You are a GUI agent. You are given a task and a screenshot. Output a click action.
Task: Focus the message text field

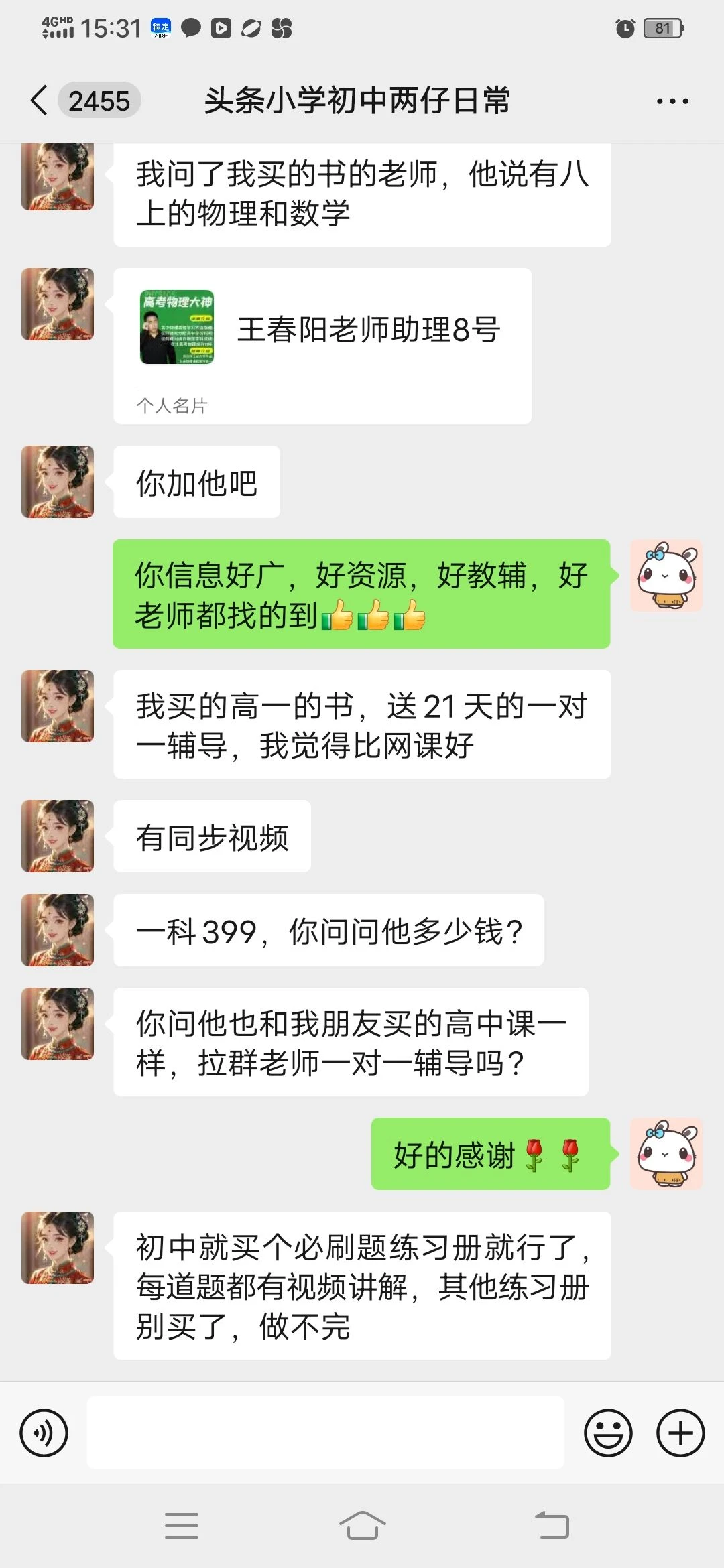pyautogui.click(x=326, y=1433)
